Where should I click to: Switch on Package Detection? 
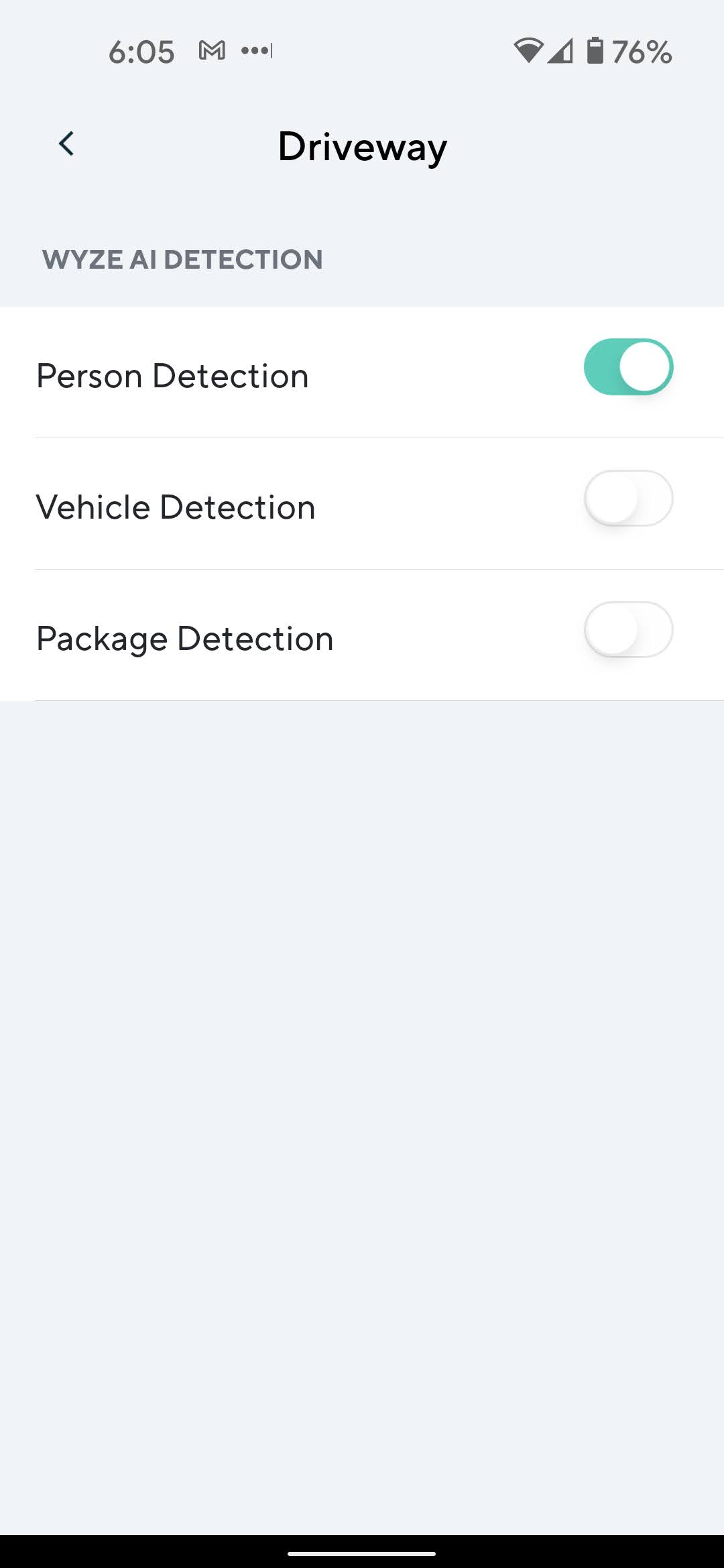(x=628, y=630)
